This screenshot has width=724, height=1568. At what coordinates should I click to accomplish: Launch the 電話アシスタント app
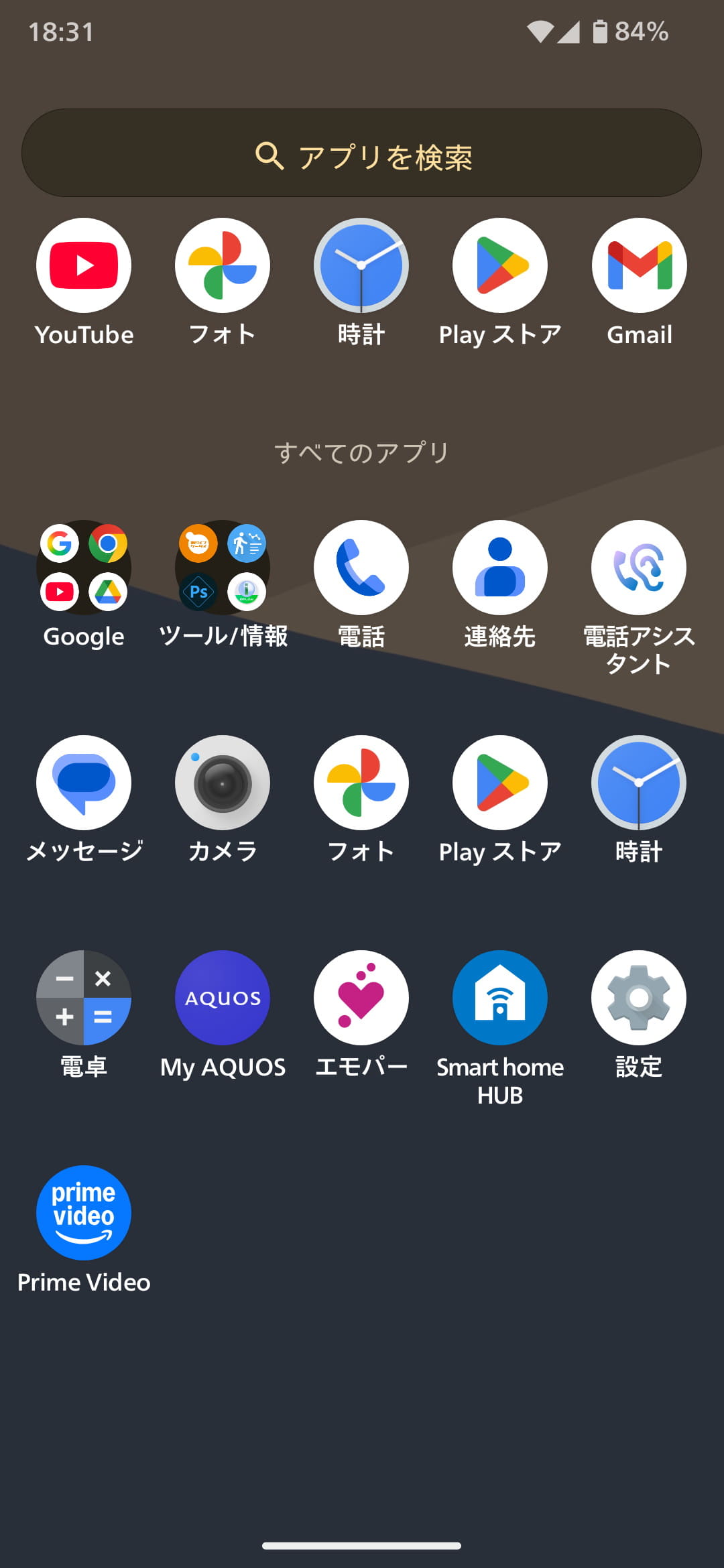pyautogui.click(x=638, y=566)
